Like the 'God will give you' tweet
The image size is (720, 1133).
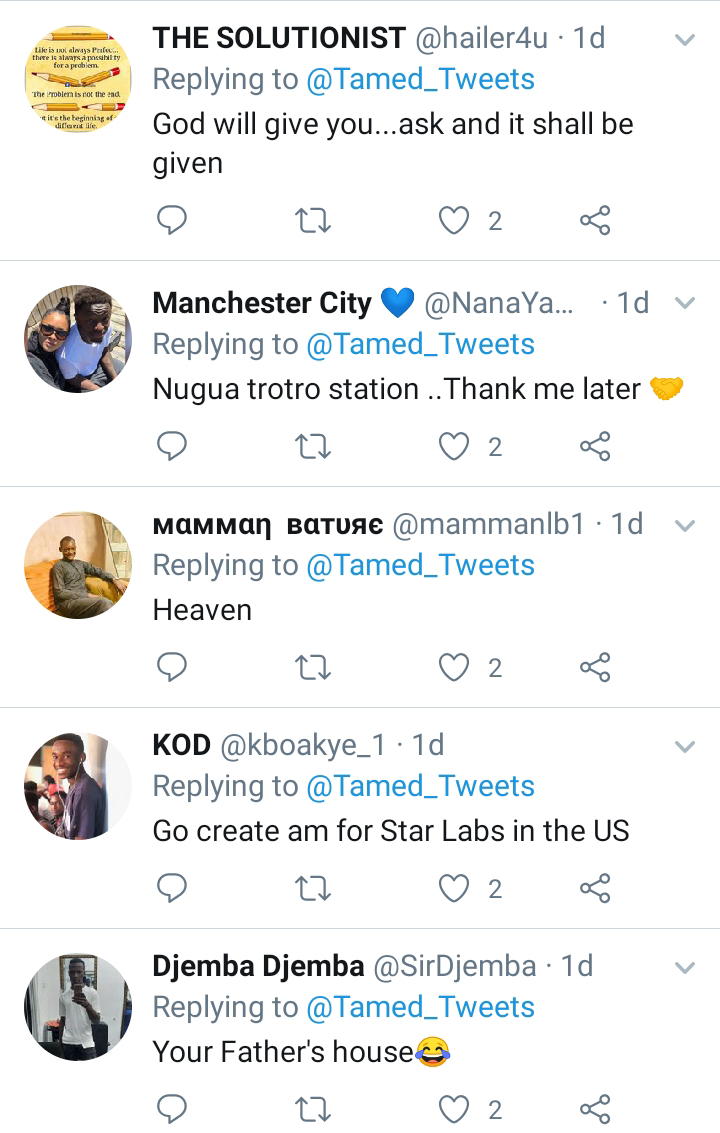(x=454, y=220)
